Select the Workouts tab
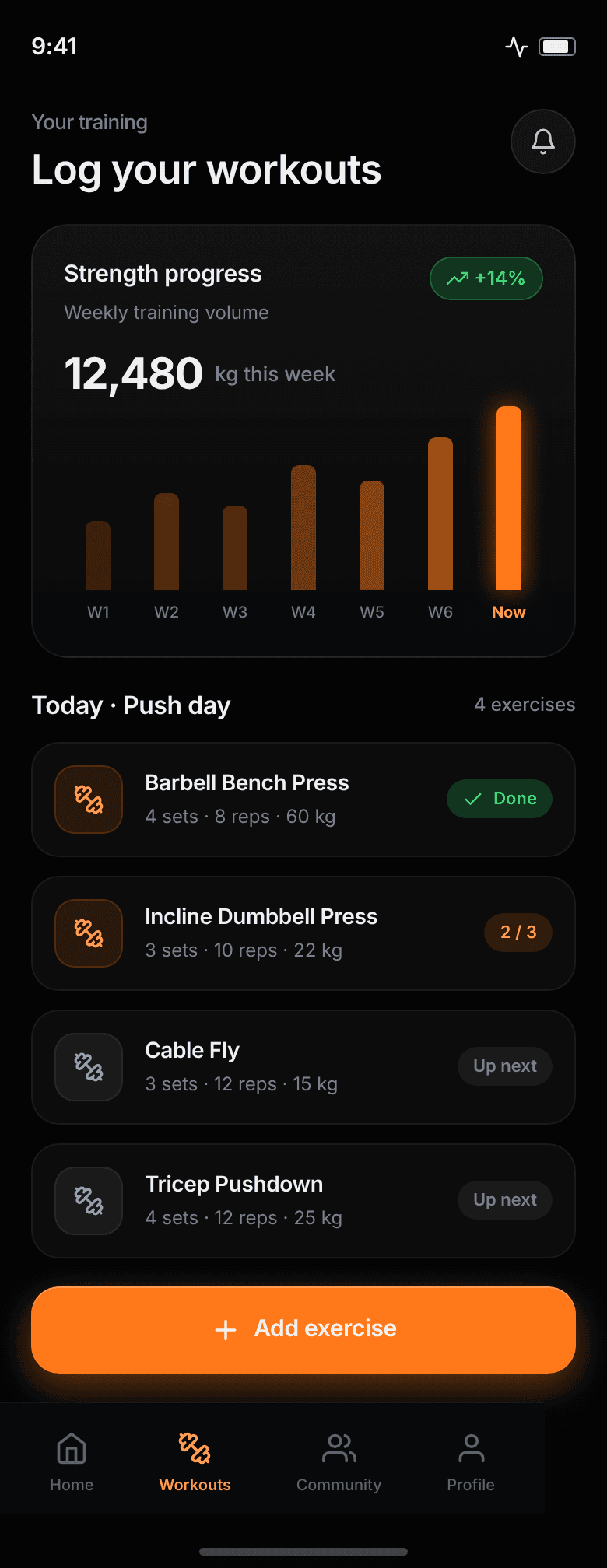This screenshot has width=607, height=1568. pos(195,1462)
